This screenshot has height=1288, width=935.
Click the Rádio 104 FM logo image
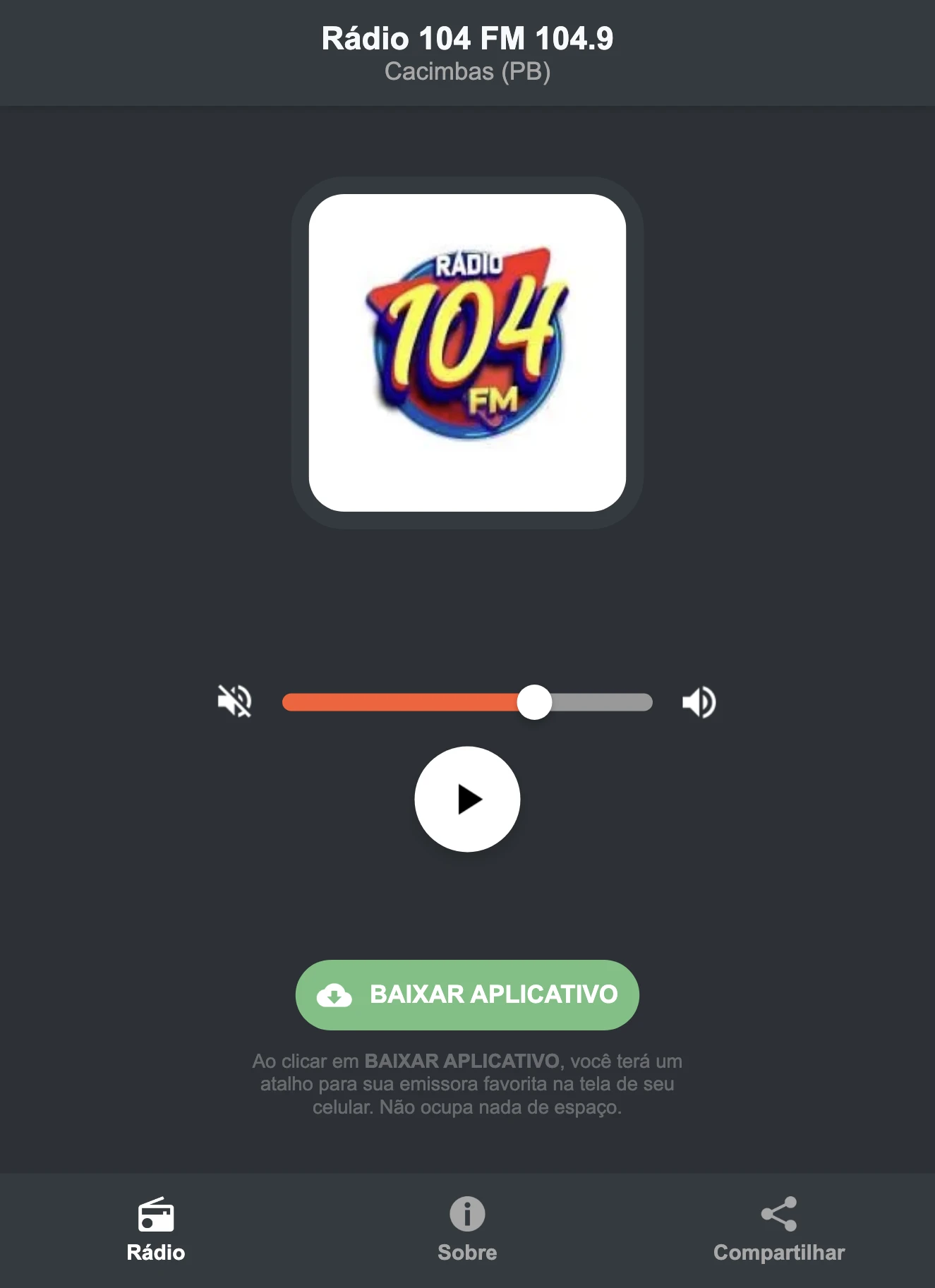467,354
